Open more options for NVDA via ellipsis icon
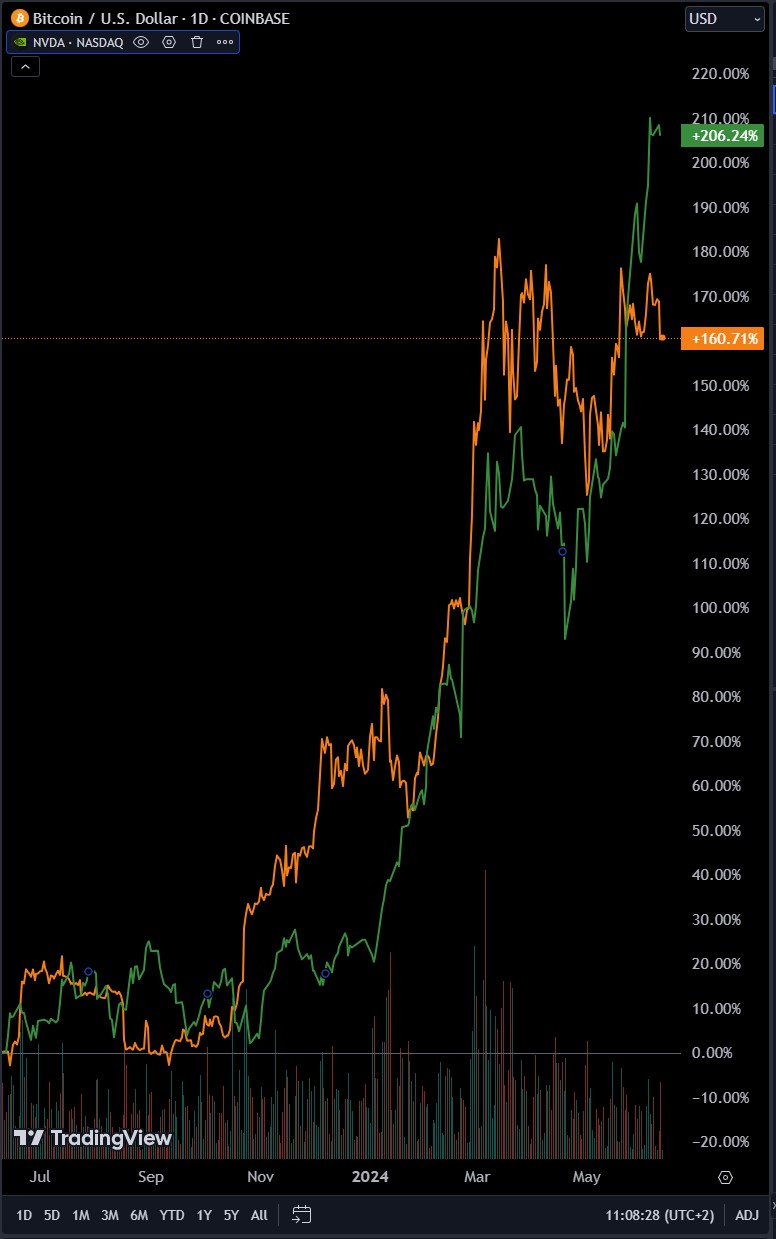 [224, 42]
